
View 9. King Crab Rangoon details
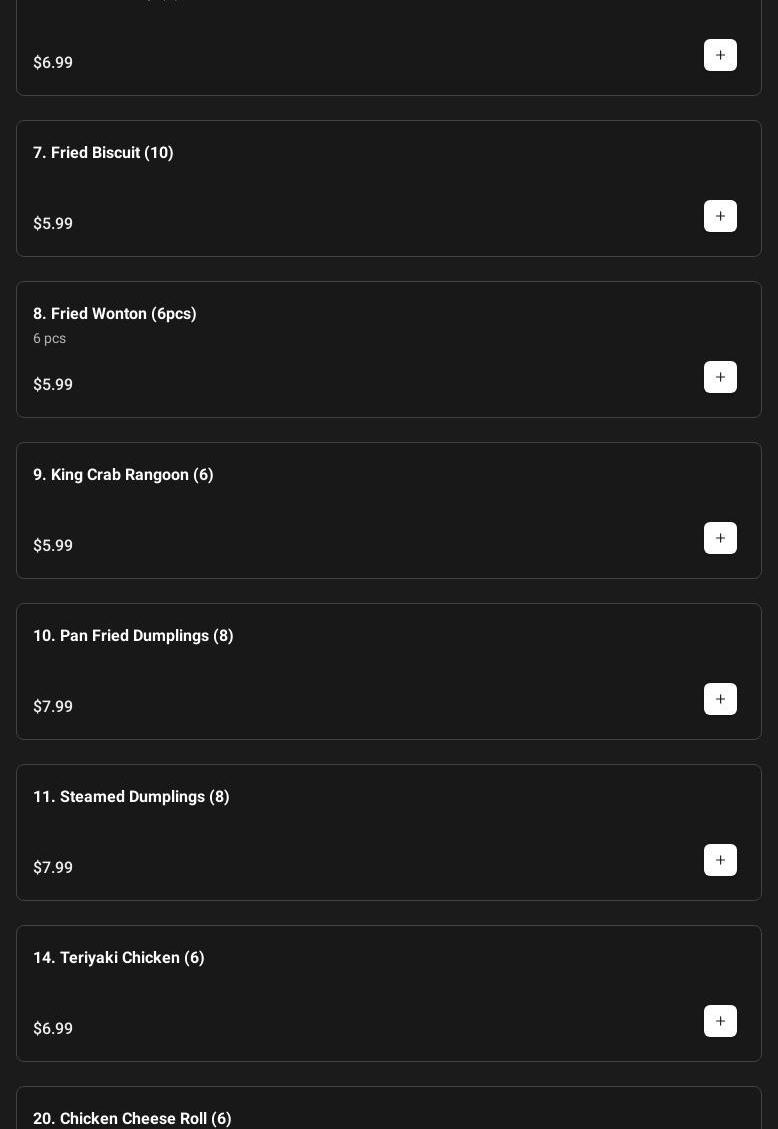[123, 475]
